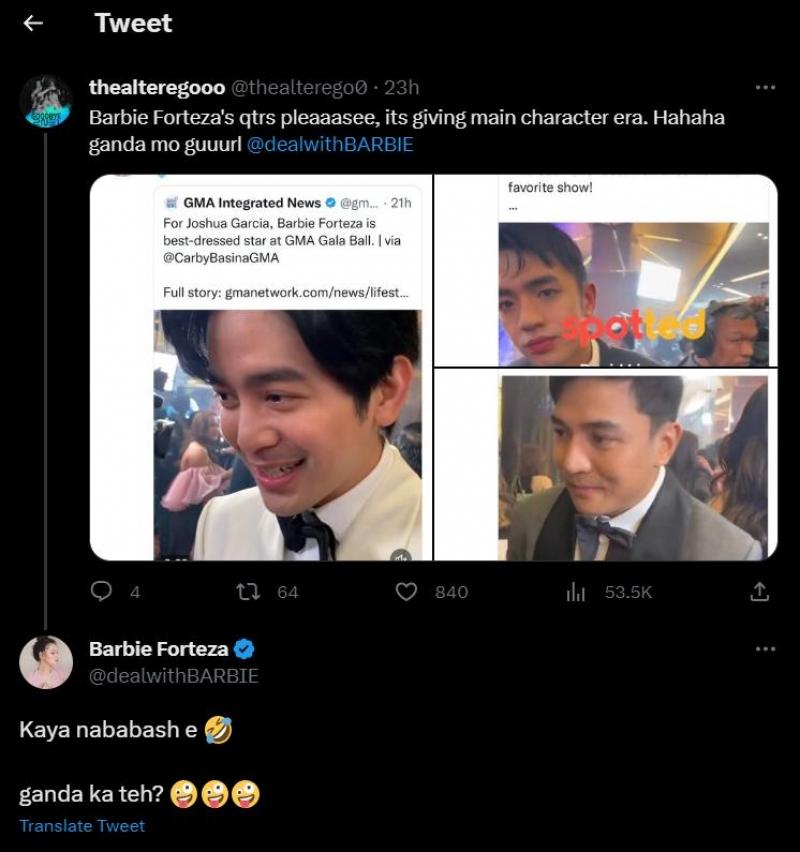
Task: Open the @dealwithBARBIE mention link
Action: click(x=330, y=145)
